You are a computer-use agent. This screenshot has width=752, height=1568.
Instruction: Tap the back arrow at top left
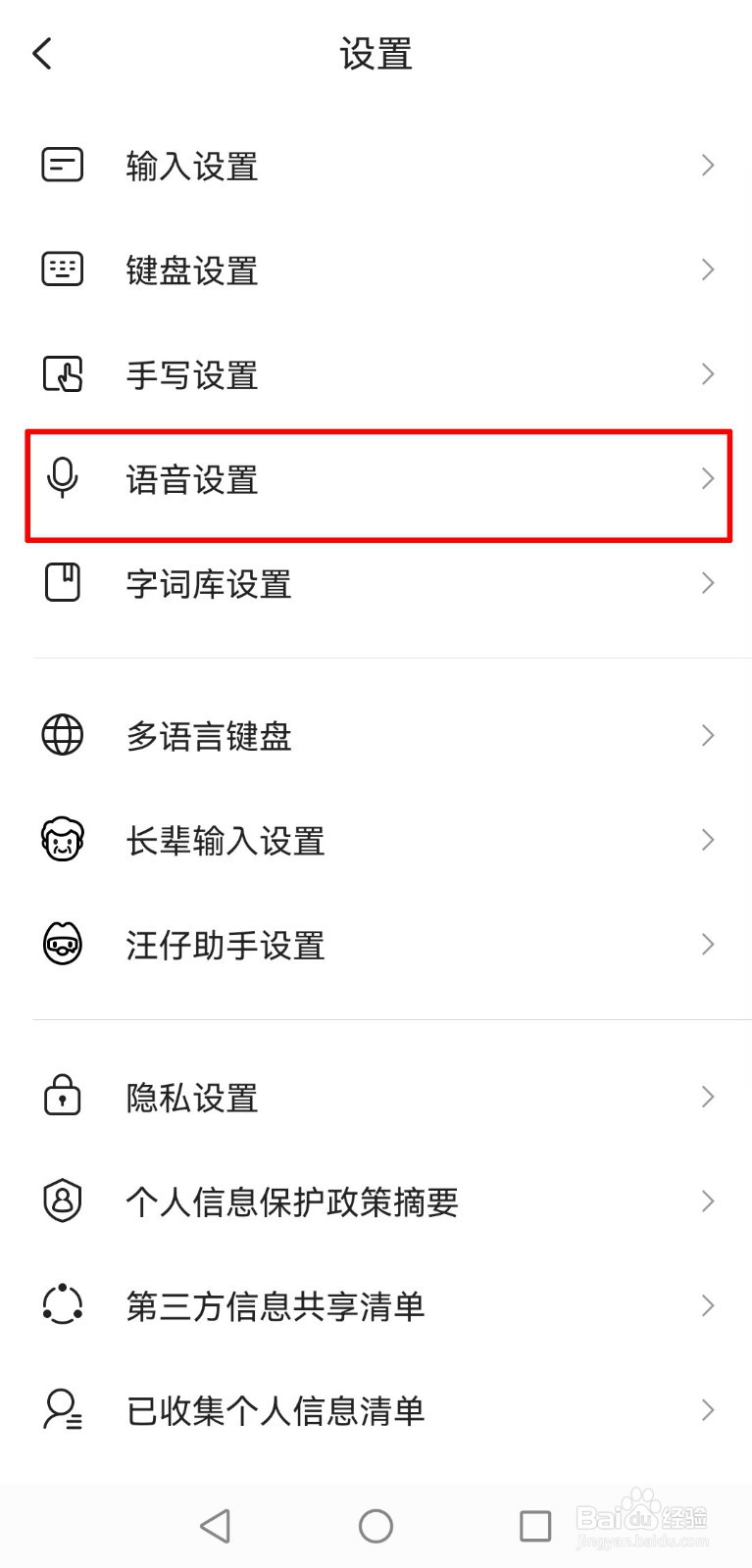click(41, 54)
